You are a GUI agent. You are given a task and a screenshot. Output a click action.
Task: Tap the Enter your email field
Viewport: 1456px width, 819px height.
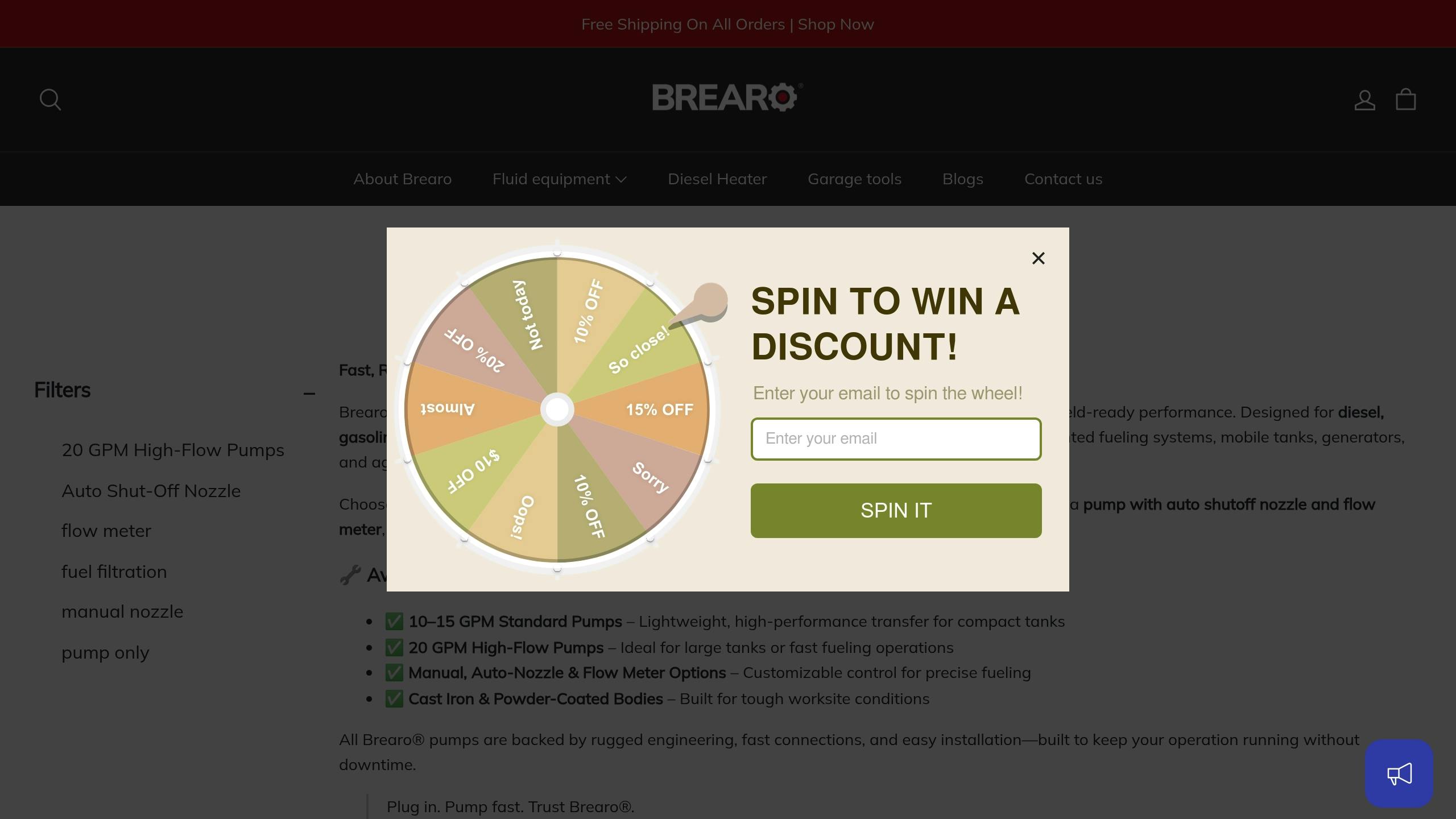point(896,439)
